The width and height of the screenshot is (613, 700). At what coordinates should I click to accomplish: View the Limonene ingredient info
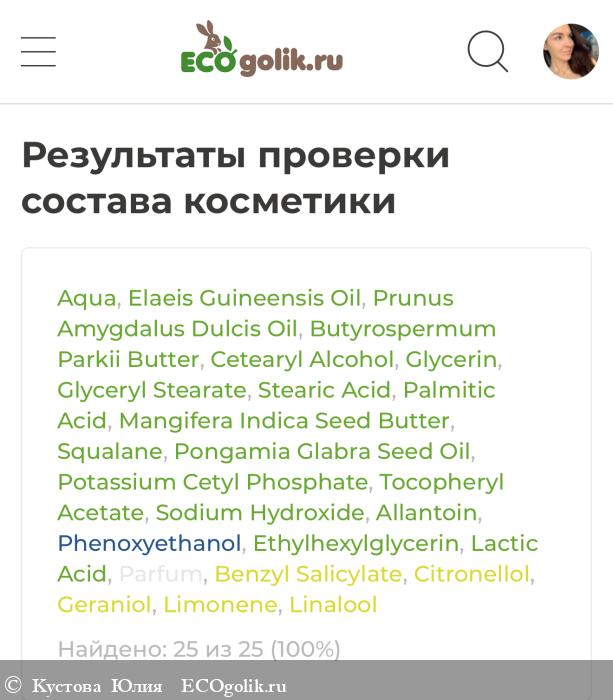click(x=220, y=605)
